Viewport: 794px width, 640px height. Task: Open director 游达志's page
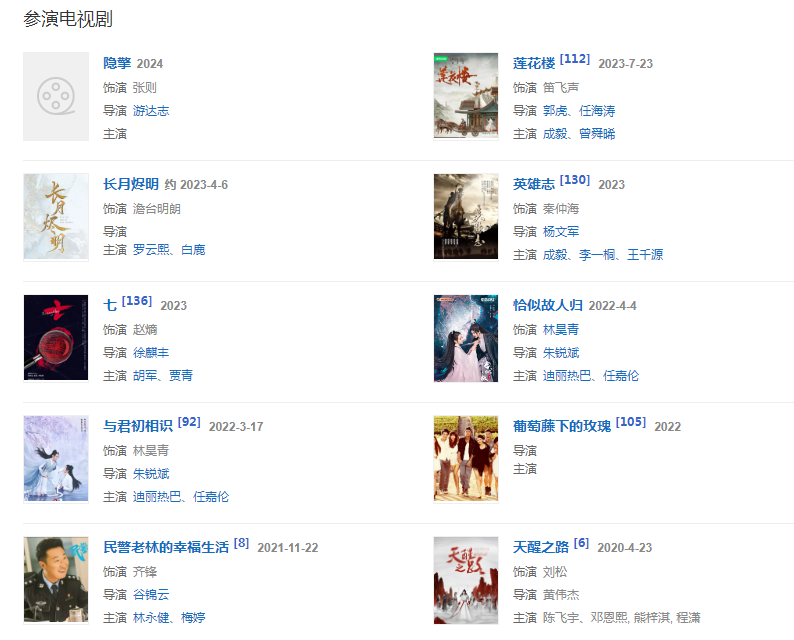tap(151, 111)
